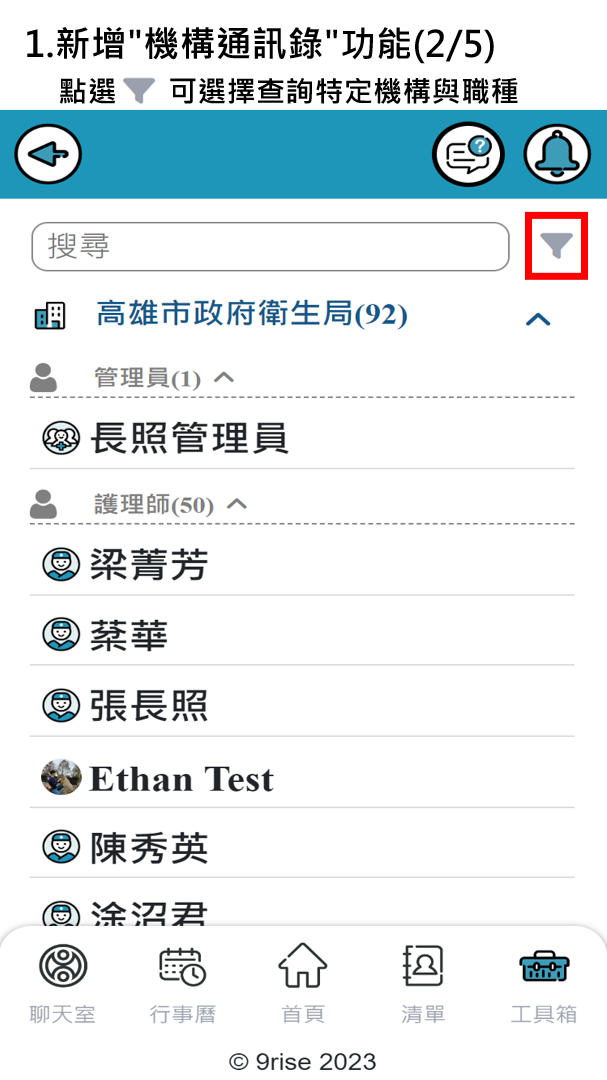The height and width of the screenshot is (1080, 607).
Task: Collapse the 管理員 section
Action: 225,378
